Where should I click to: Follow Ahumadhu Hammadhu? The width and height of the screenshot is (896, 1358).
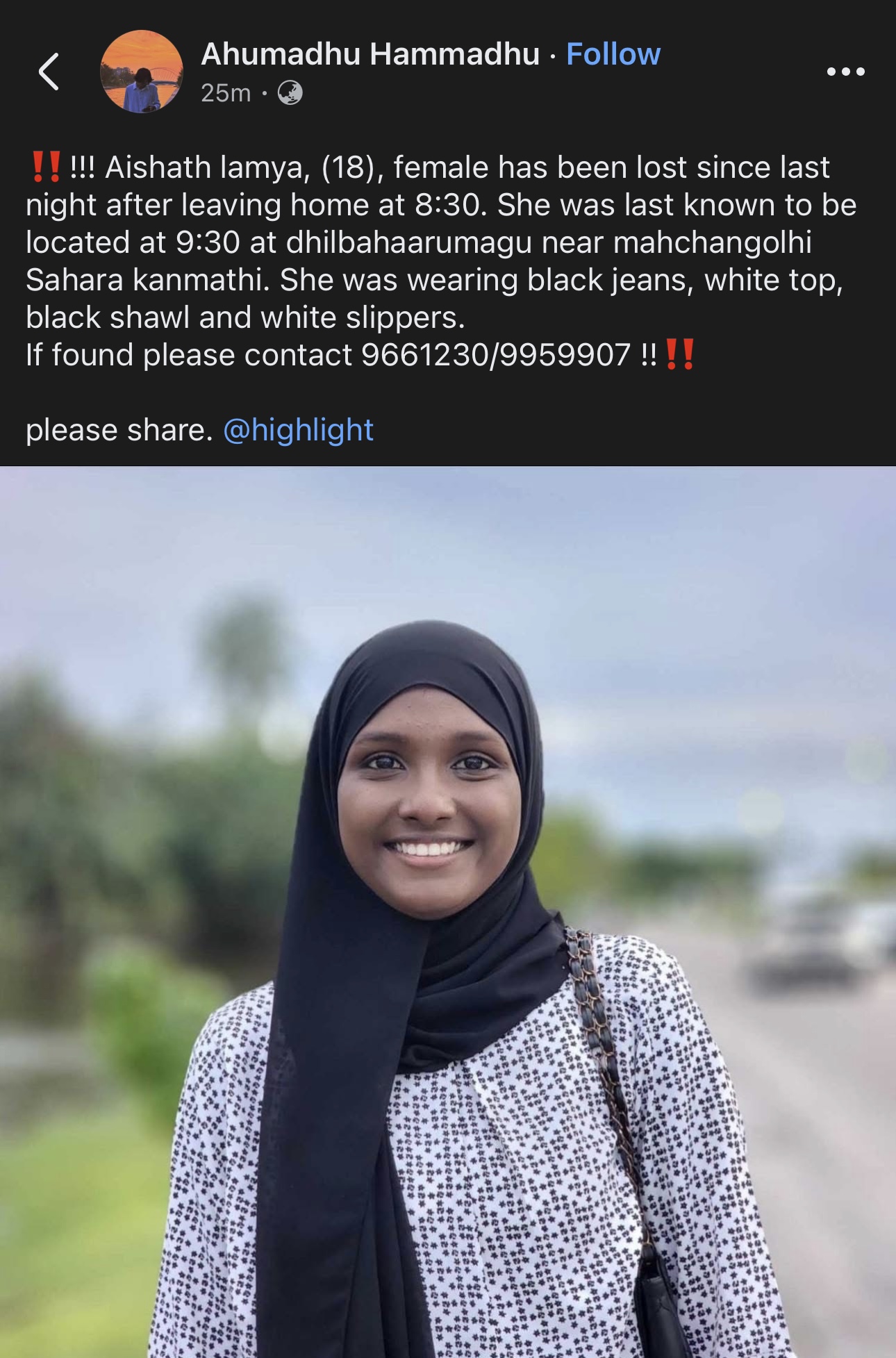point(613,54)
